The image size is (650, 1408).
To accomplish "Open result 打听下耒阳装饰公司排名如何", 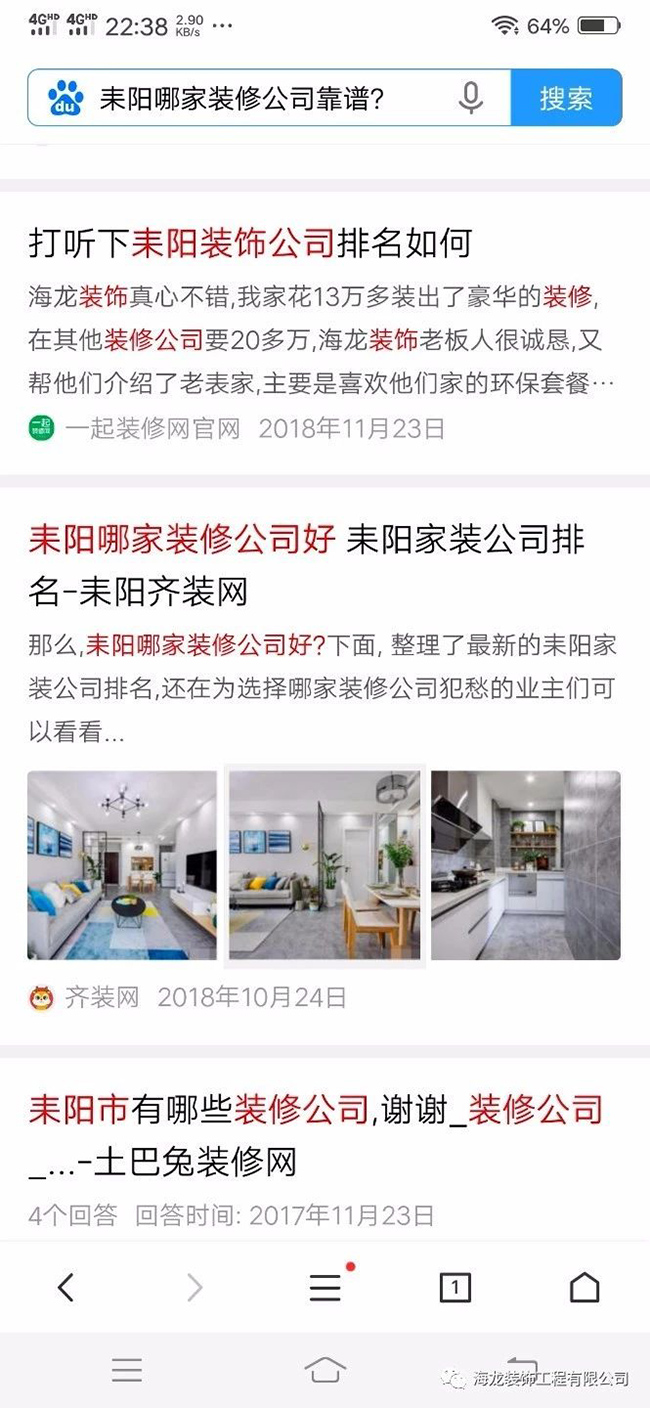I will 250,242.
